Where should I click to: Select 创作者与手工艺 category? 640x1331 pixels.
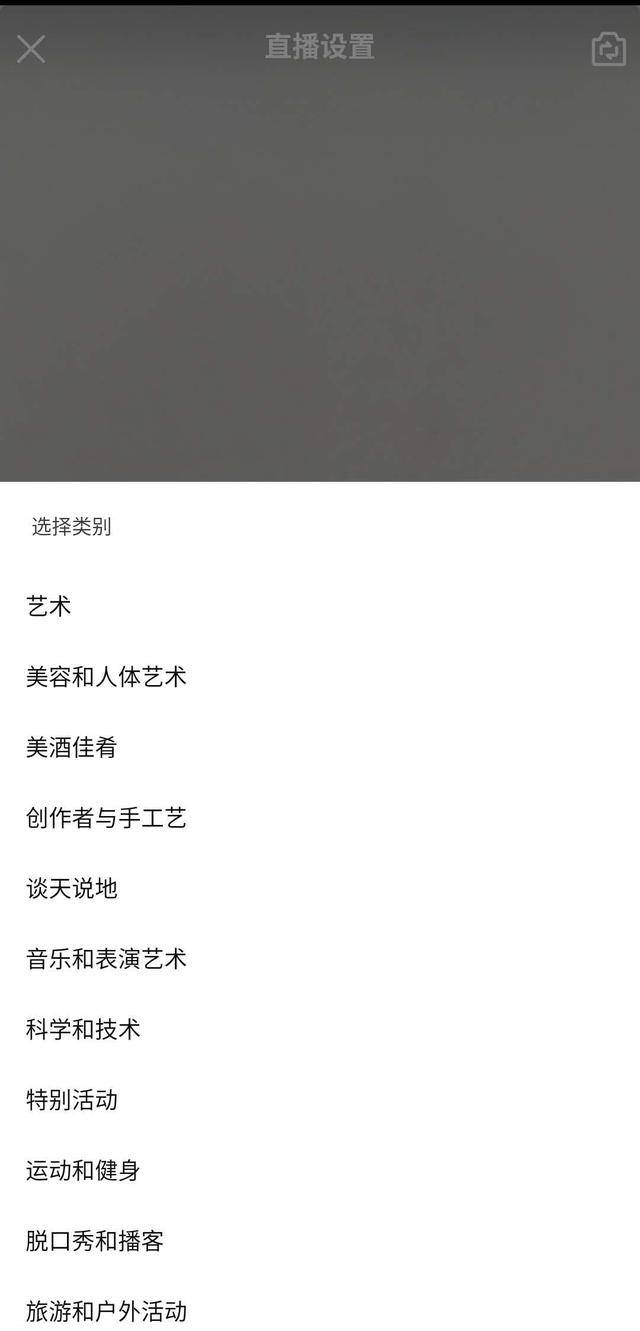pyautogui.click(x=106, y=818)
